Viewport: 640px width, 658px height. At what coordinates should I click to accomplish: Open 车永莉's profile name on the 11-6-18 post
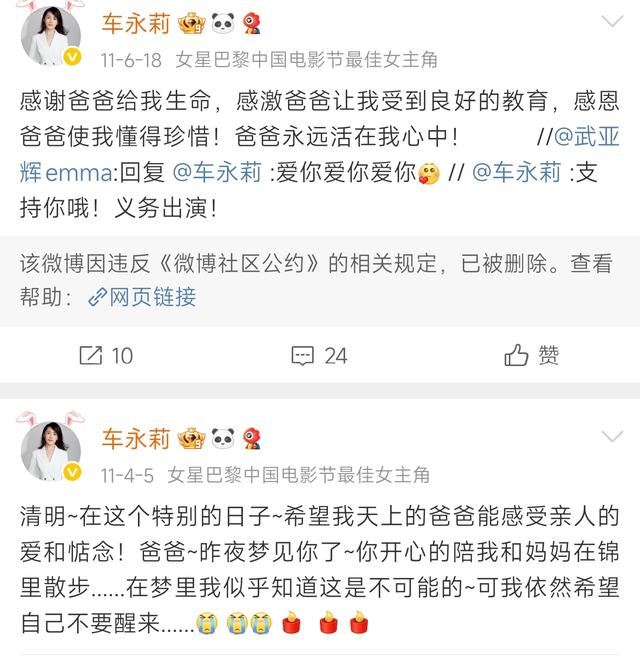135,24
